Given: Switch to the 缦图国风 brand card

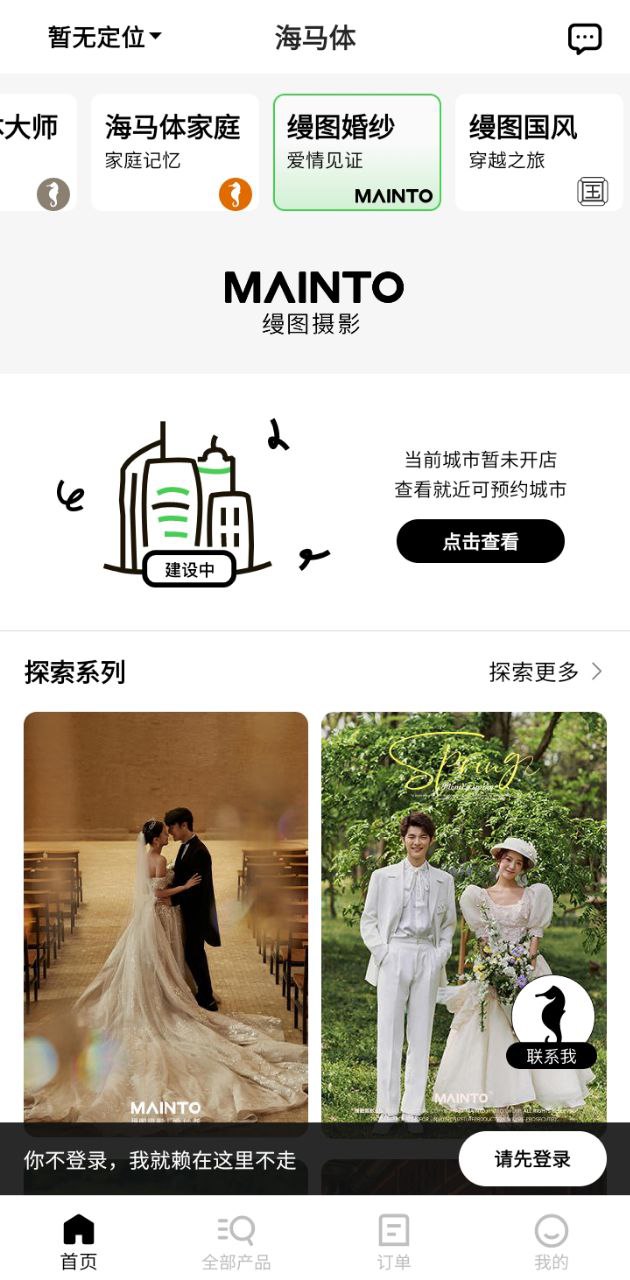Looking at the screenshot, I should tap(538, 152).
